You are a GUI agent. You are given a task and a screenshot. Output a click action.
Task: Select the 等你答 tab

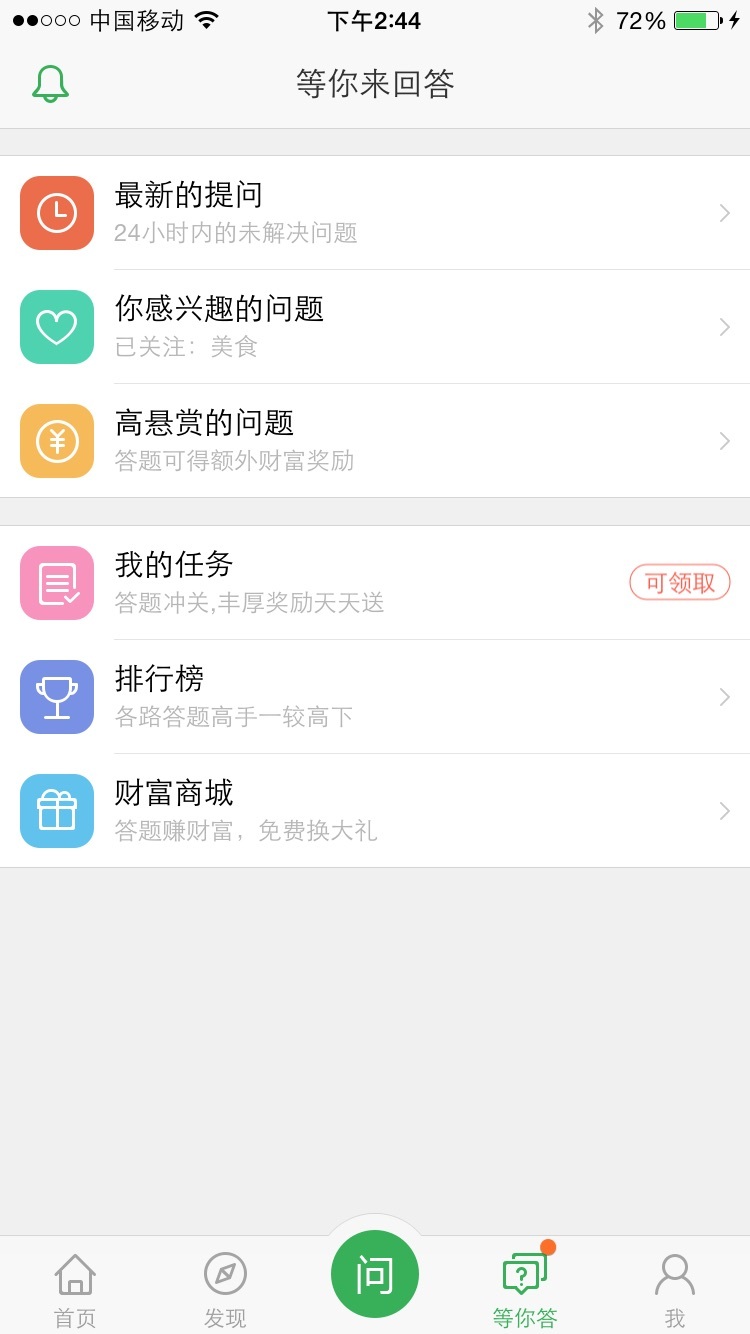[525, 1288]
